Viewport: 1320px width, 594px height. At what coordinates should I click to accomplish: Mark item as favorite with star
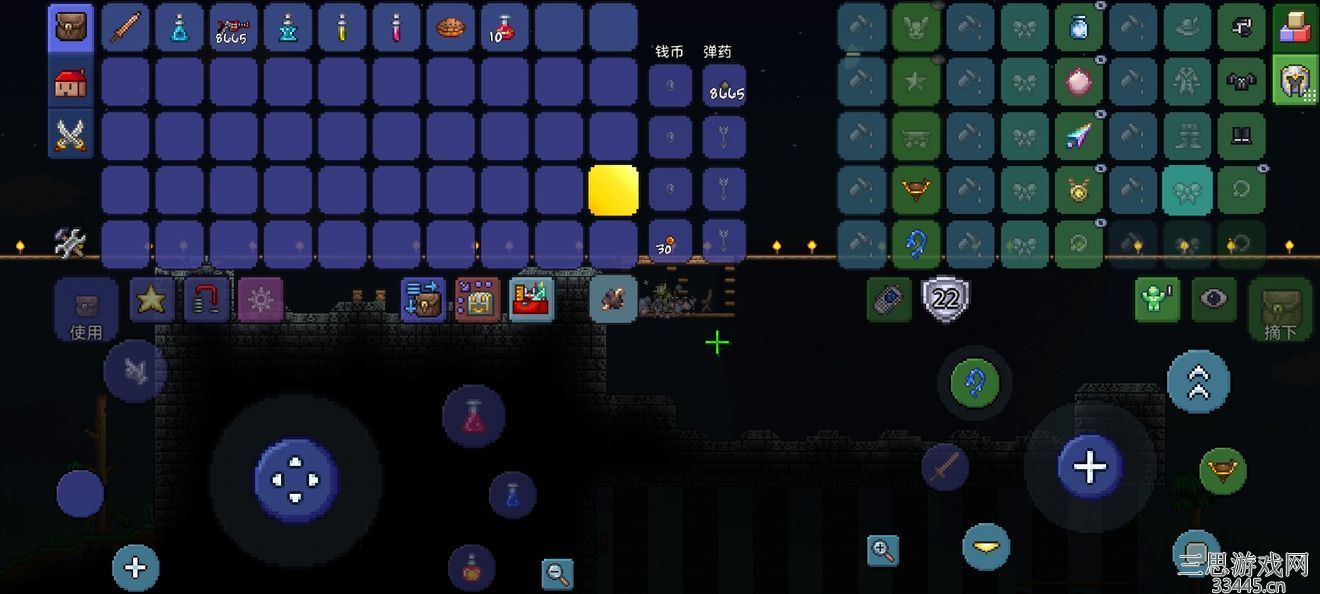pos(152,299)
